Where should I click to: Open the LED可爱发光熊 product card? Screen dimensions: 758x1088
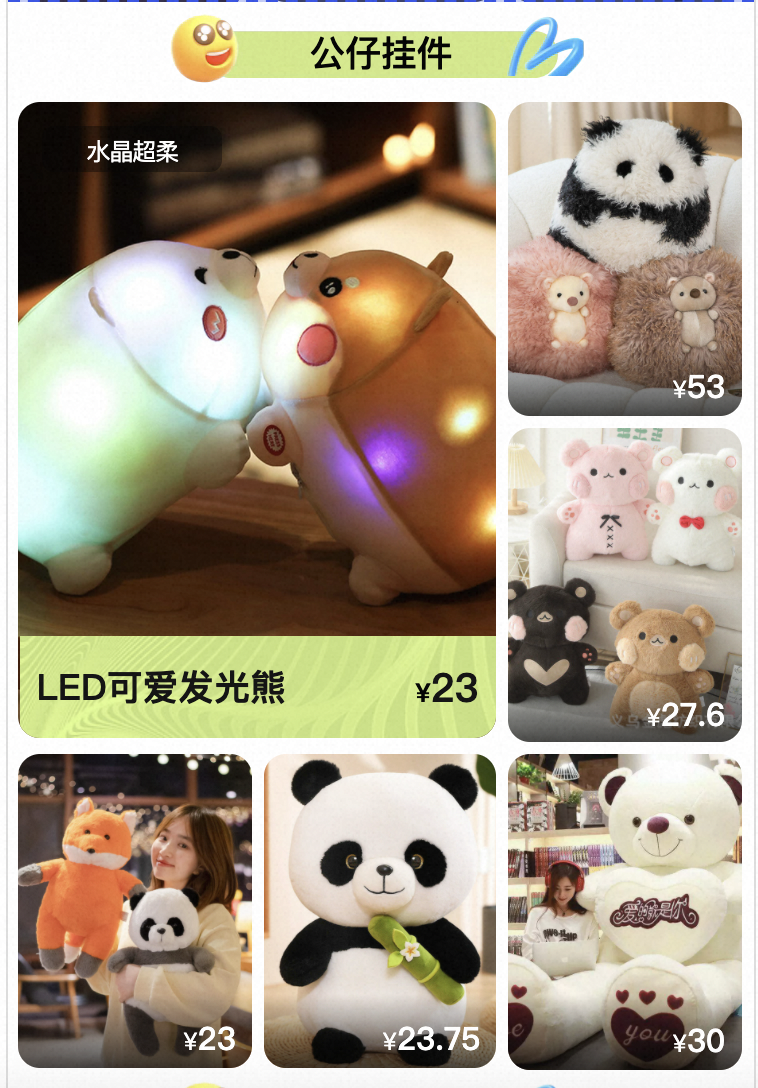[257, 420]
